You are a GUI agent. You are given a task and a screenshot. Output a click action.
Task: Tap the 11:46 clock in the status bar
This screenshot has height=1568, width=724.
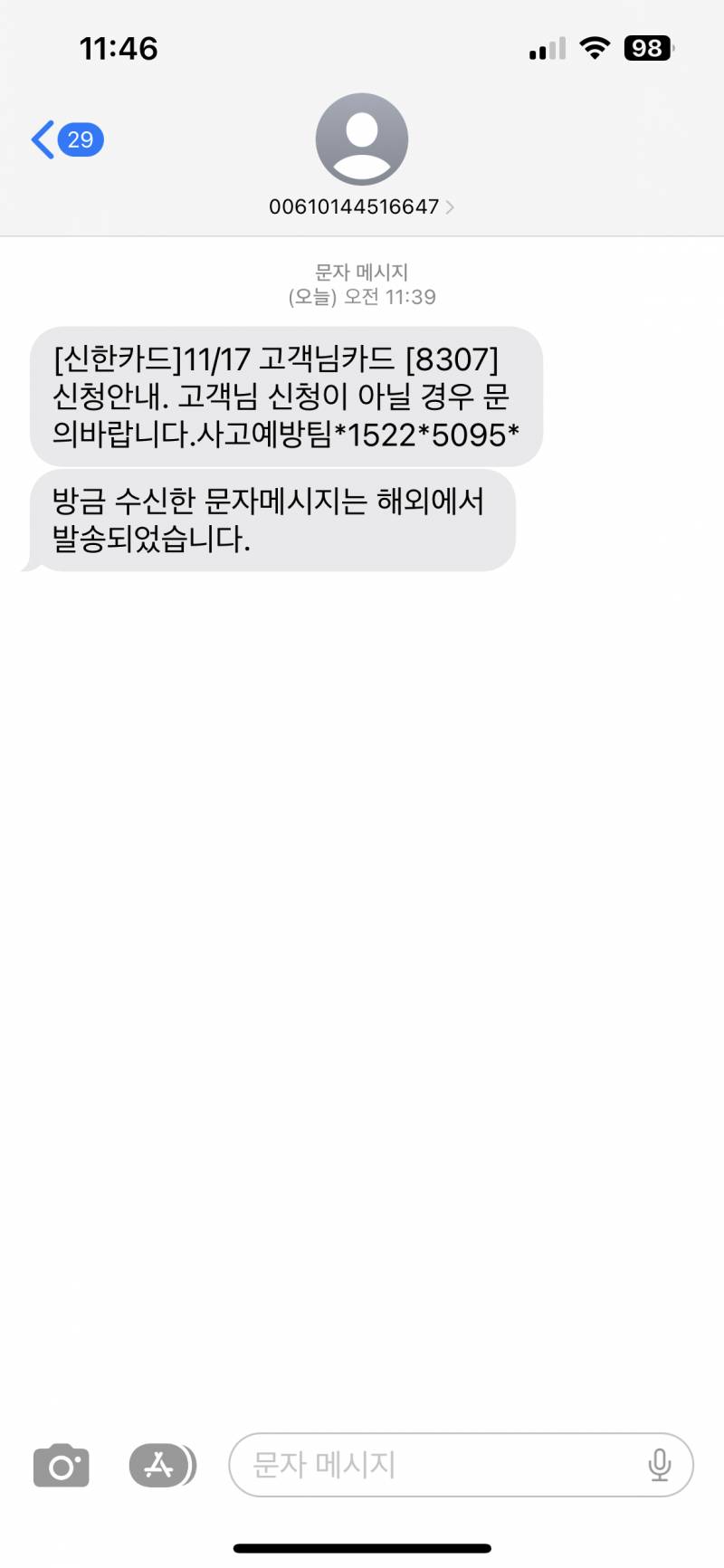[120, 47]
